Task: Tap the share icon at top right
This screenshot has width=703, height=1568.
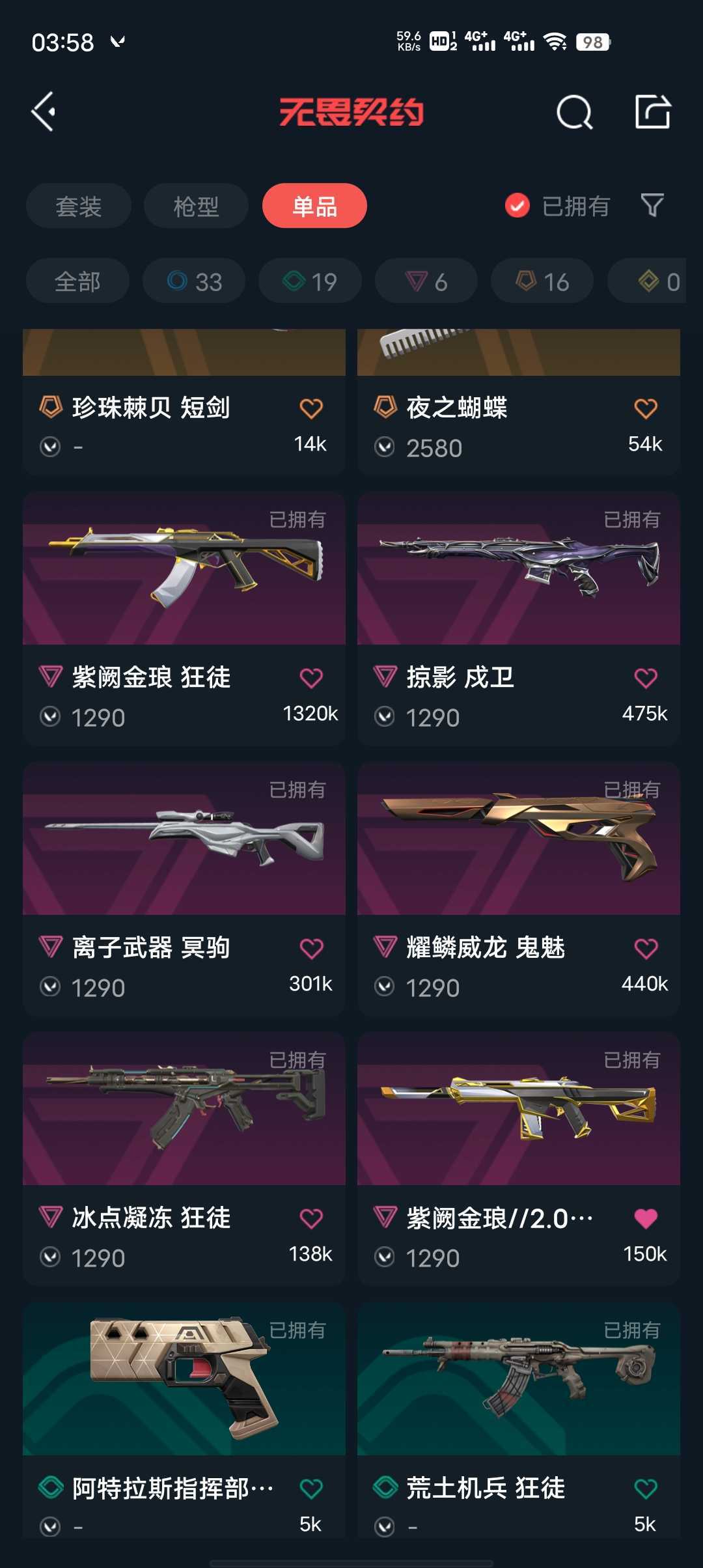Action: 653,111
